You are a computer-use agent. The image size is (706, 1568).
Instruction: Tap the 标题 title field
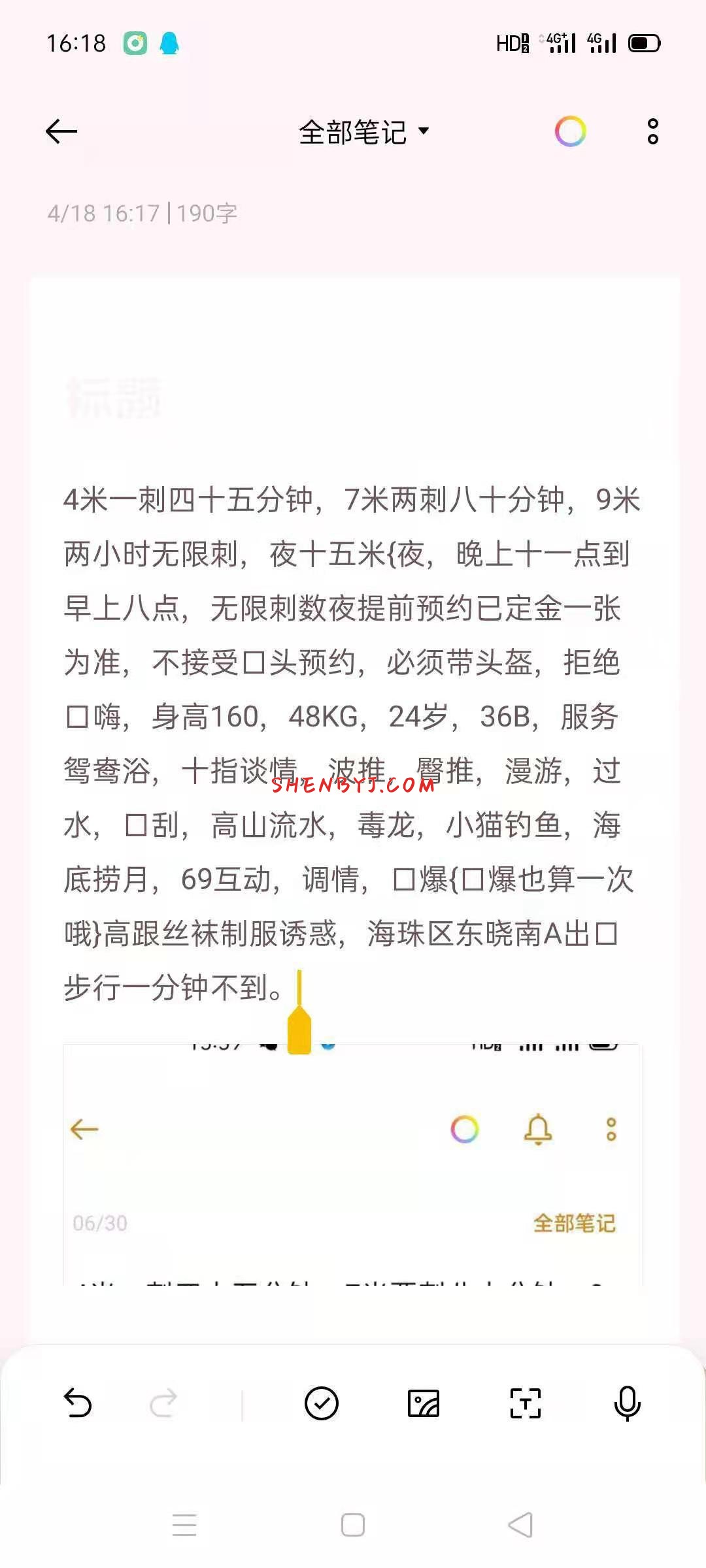click(x=114, y=397)
